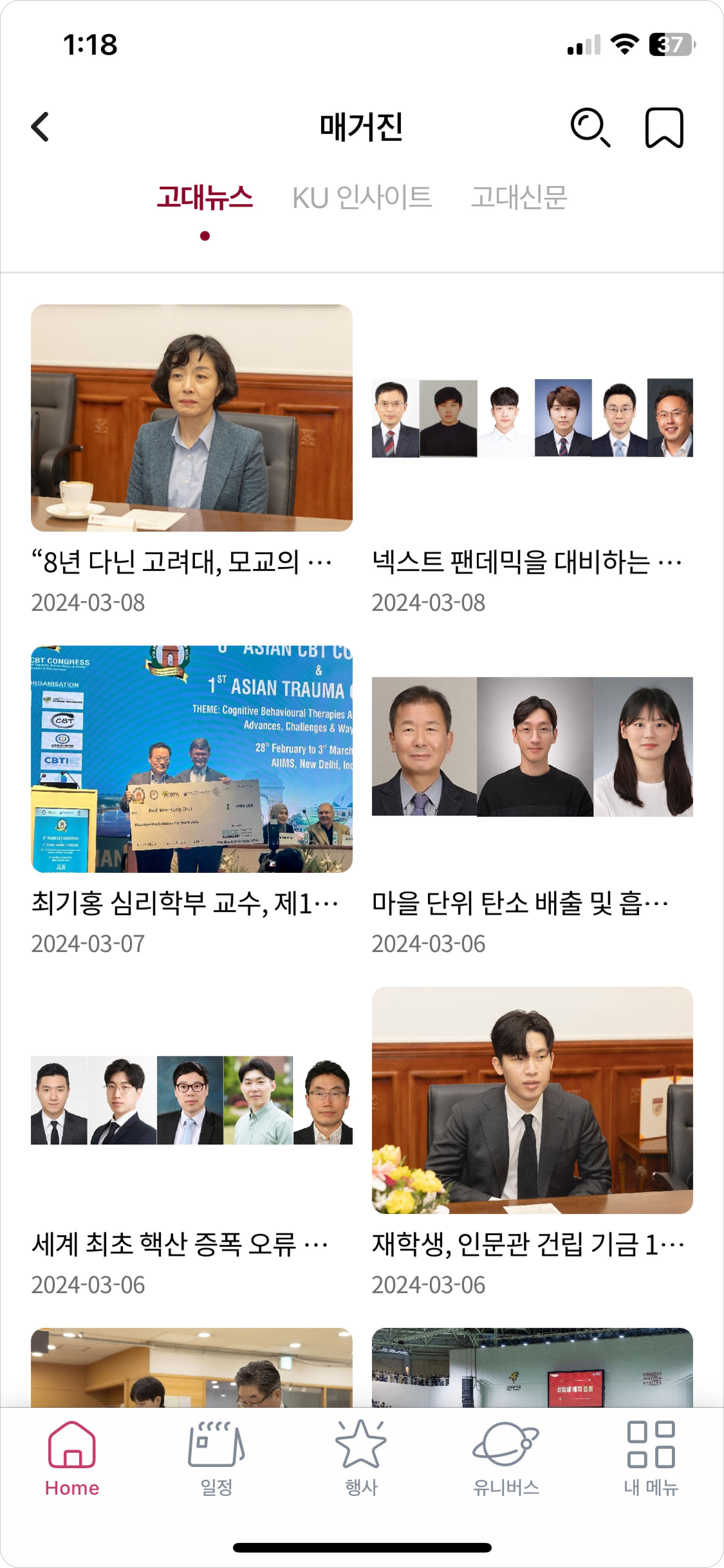This screenshot has height=1568, width=724.
Task: Switch to the 고대신문 tab
Action: pos(518,197)
